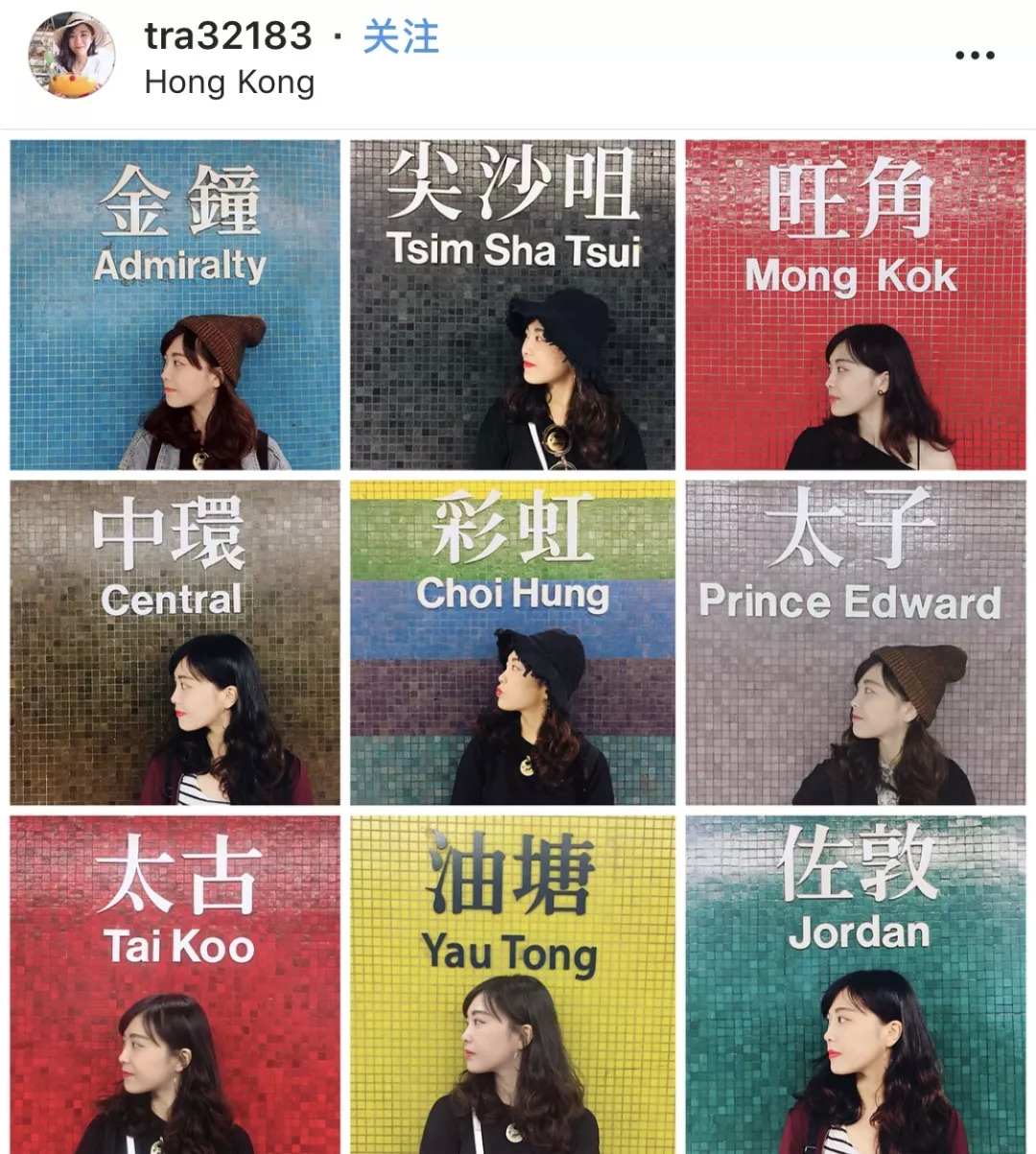Open the tra32183 username profile

pos(228,36)
